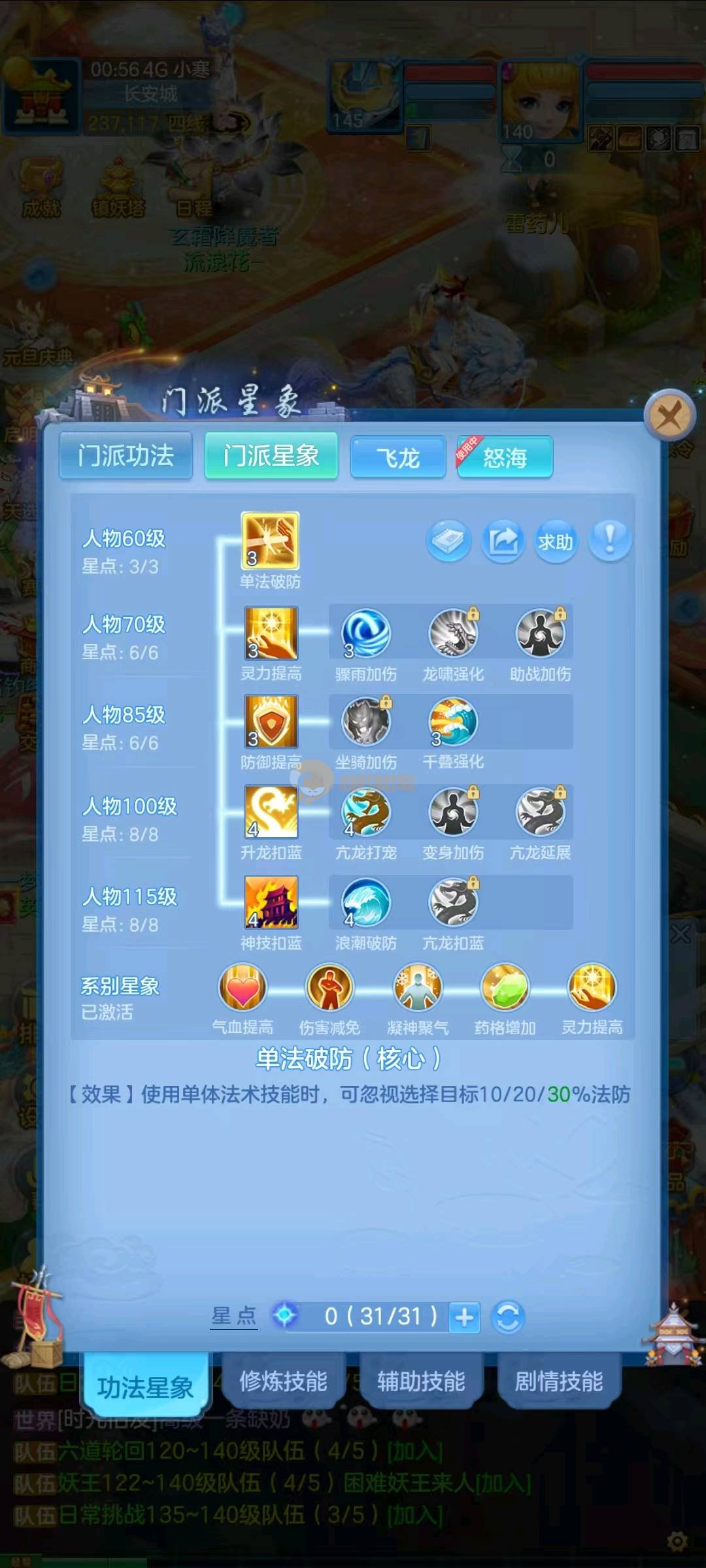This screenshot has width=706, height=1568.
Task: Open the 辅助技能 tab
Action: [x=421, y=1381]
